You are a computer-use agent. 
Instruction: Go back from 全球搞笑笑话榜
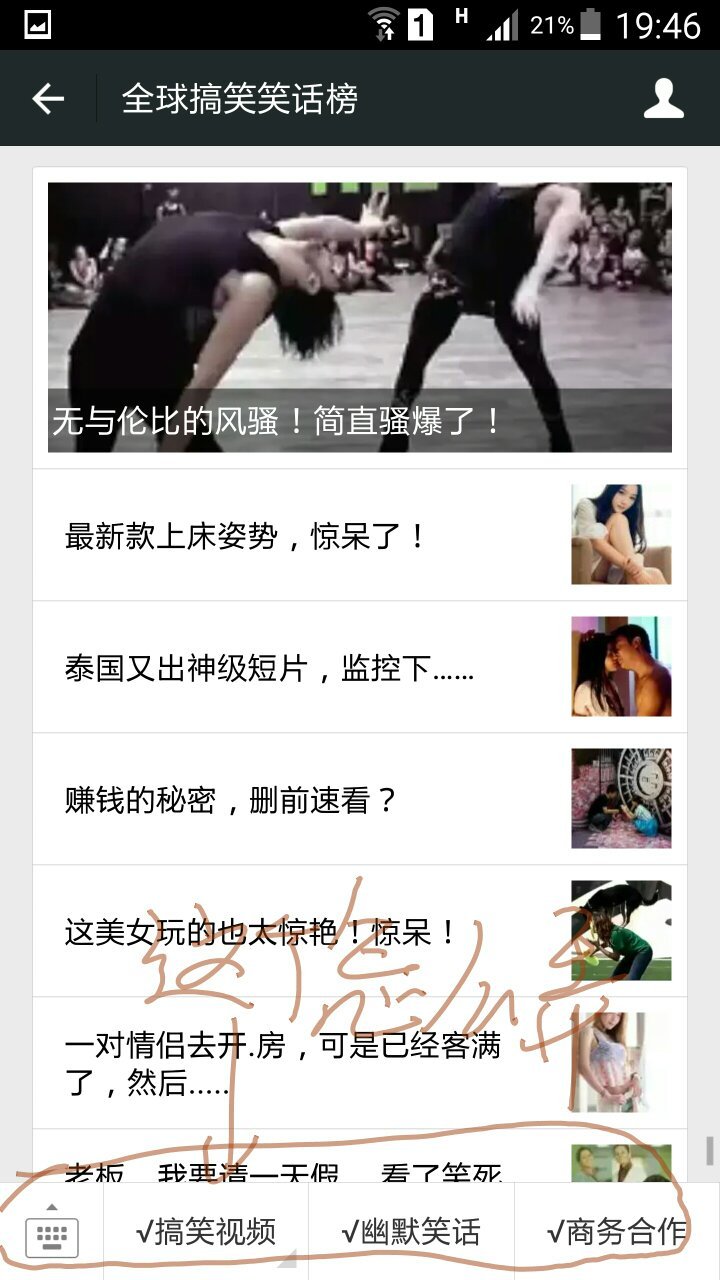point(48,98)
